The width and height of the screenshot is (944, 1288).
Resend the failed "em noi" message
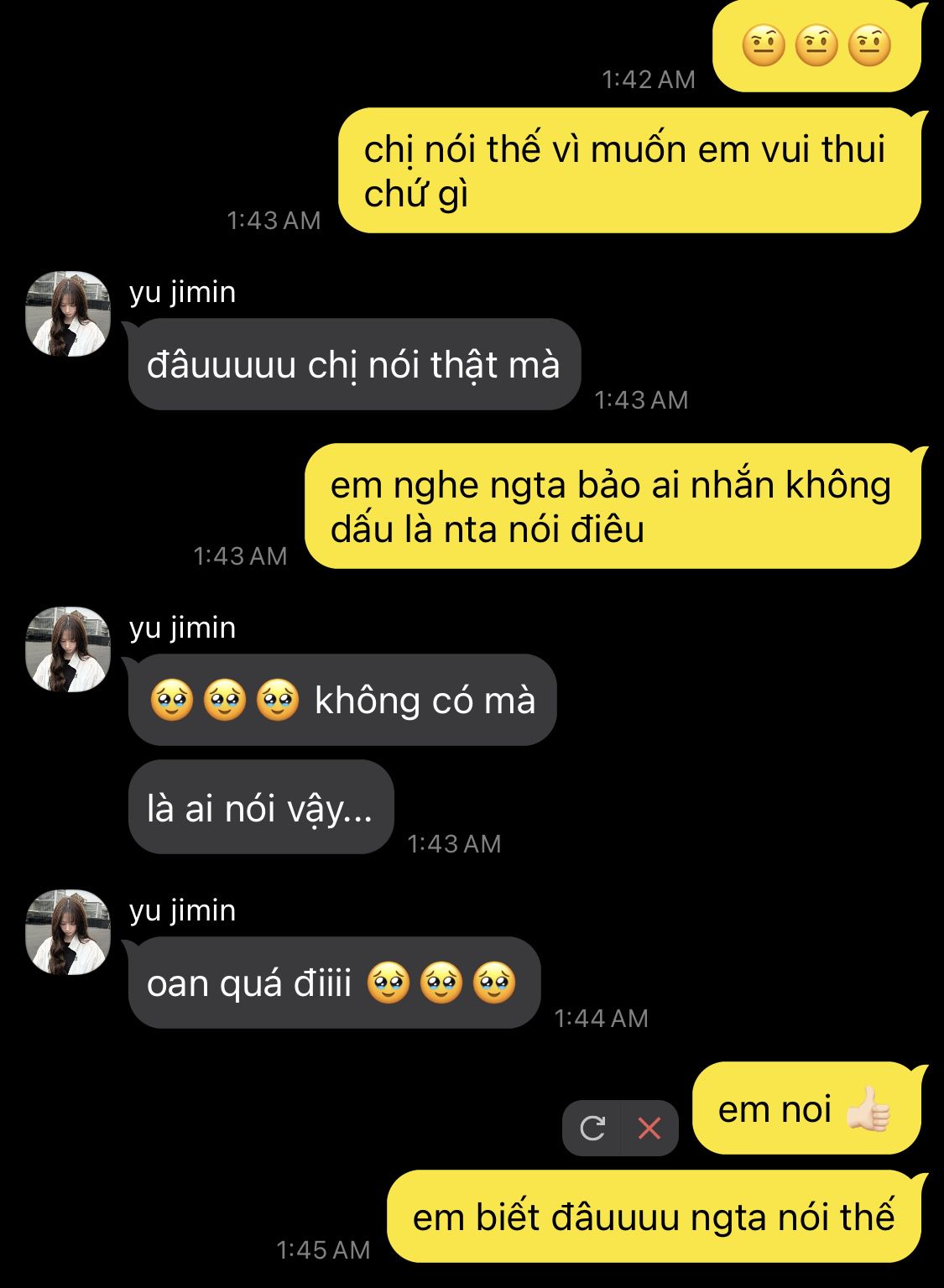[x=592, y=1128]
